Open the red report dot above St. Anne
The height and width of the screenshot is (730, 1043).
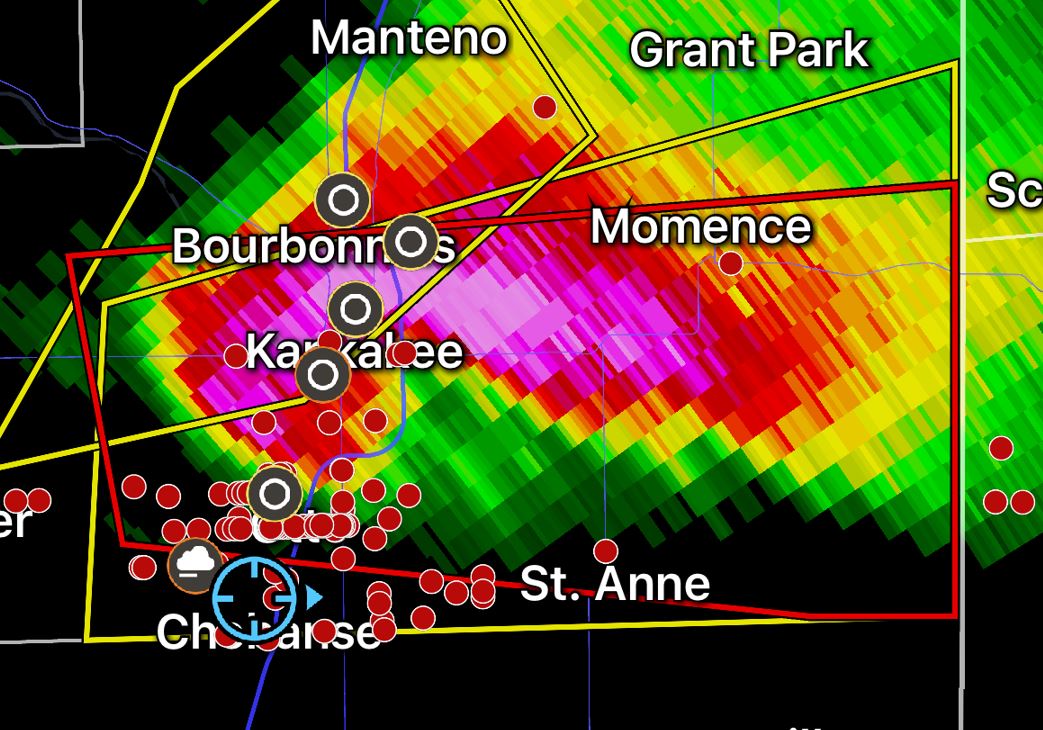tap(605, 551)
